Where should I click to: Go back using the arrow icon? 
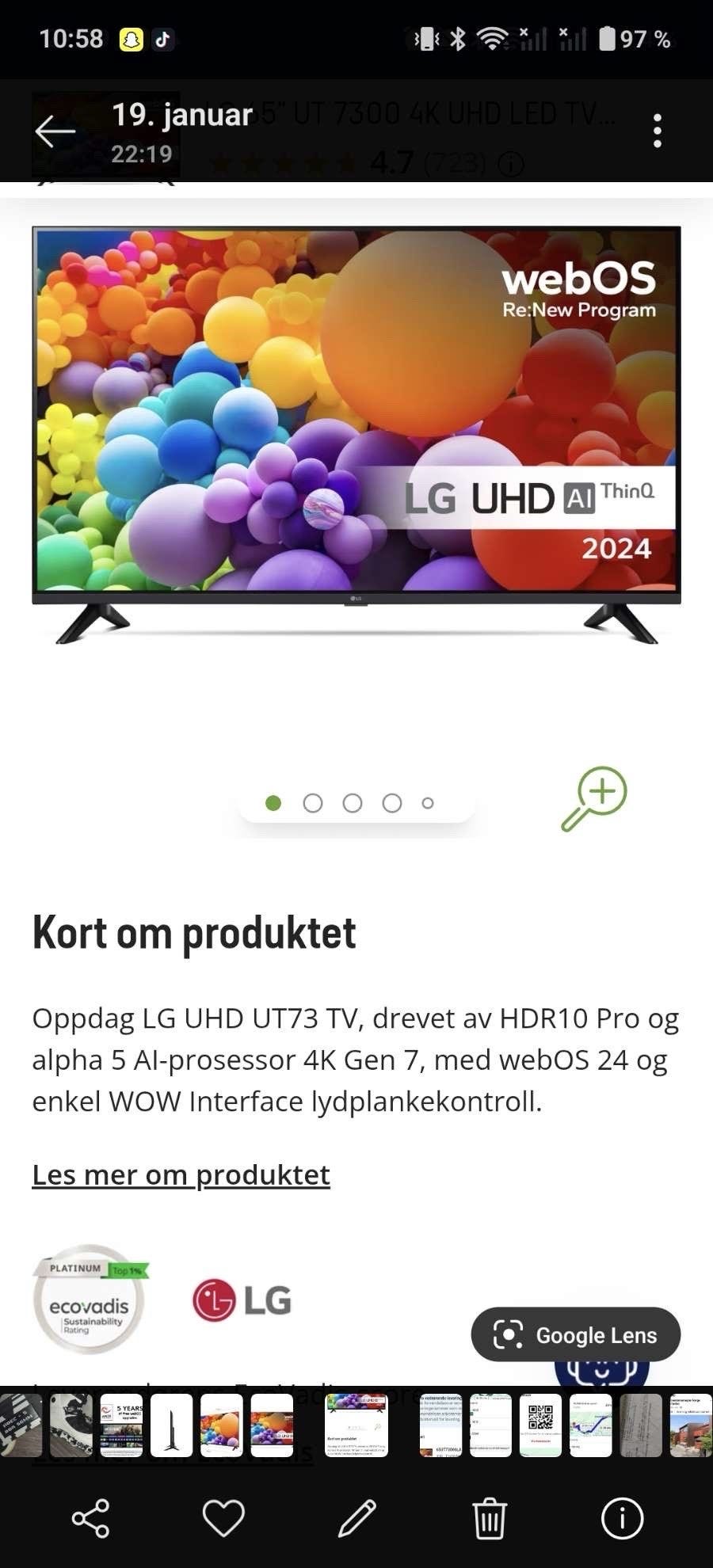(55, 131)
